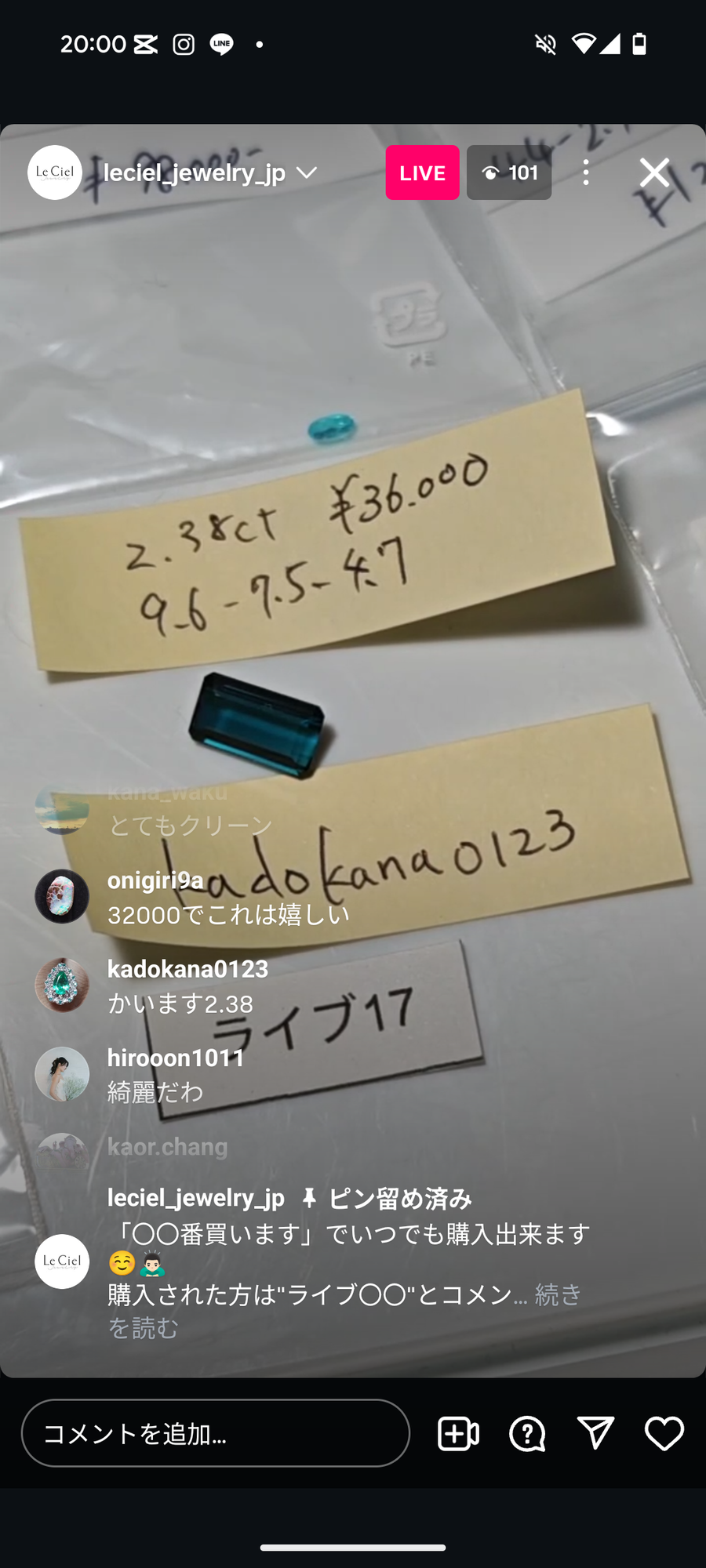Open the kadokana0123 comment

[187, 987]
